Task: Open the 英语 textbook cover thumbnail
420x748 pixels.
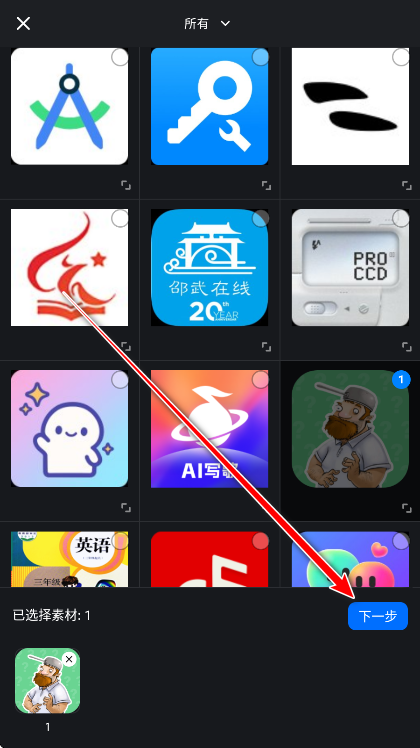Action: click(x=69, y=559)
